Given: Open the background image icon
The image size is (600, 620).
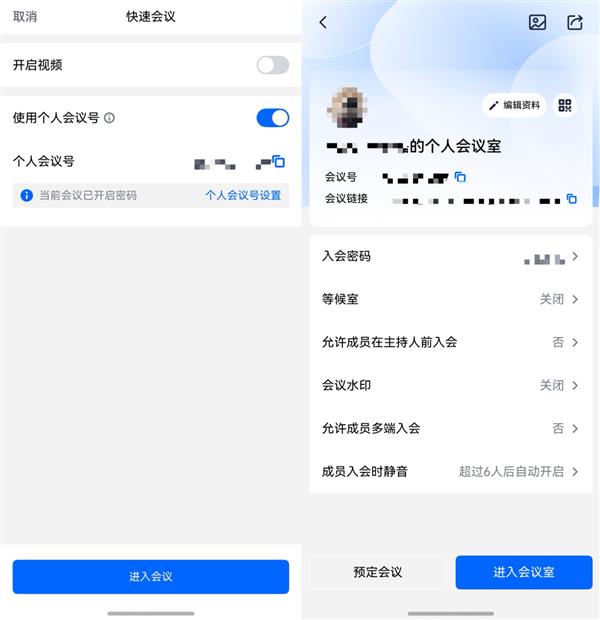Looking at the screenshot, I should (537, 22).
